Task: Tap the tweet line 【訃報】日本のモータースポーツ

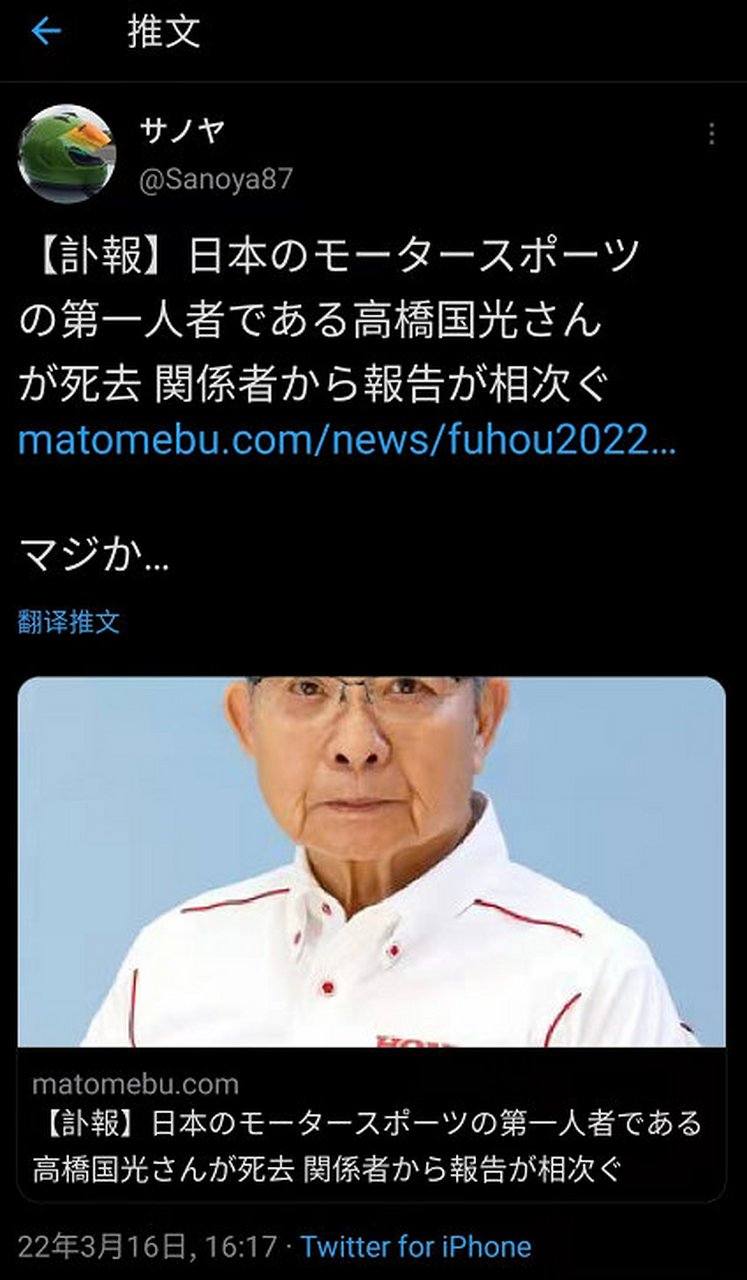Action: (330, 256)
